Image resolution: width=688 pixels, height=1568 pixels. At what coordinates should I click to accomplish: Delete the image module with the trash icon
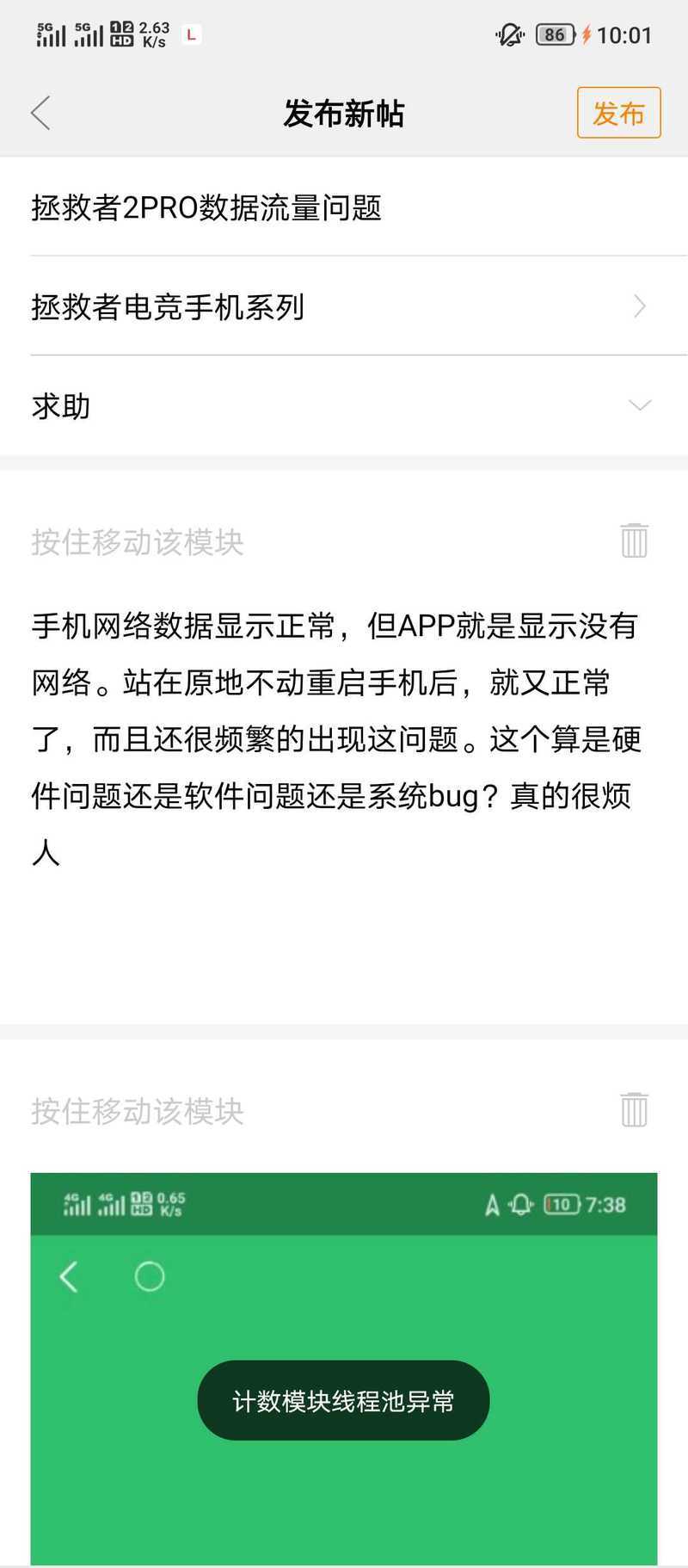(x=634, y=1109)
